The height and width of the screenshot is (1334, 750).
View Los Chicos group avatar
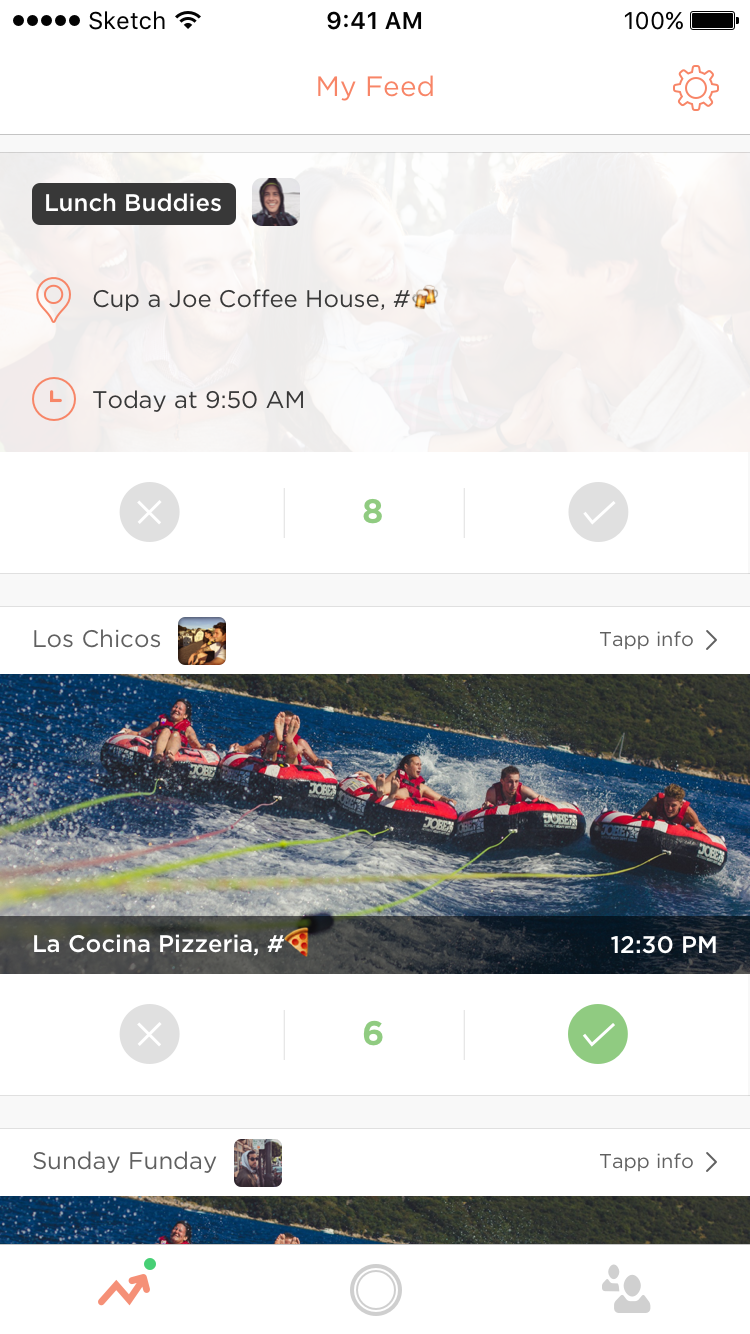tap(202, 641)
